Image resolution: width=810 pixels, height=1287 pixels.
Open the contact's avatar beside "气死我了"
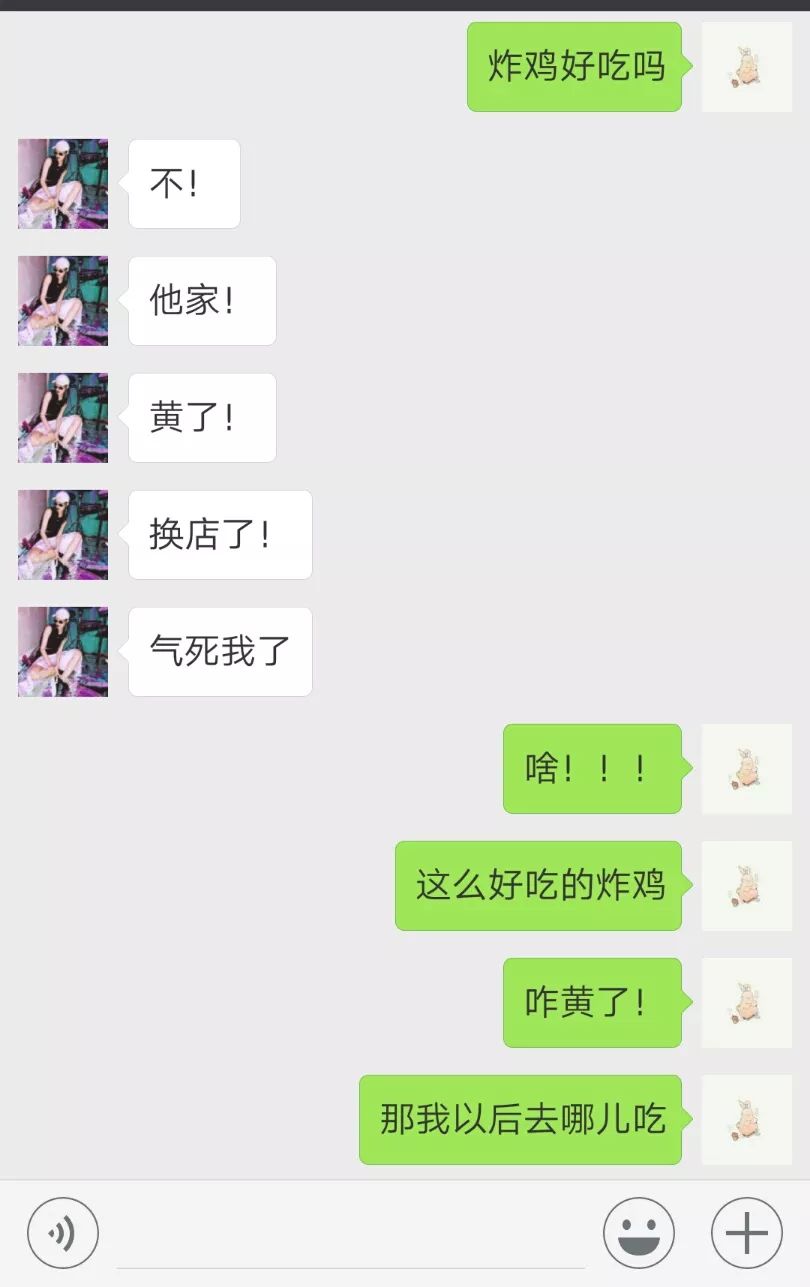click(x=63, y=652)
